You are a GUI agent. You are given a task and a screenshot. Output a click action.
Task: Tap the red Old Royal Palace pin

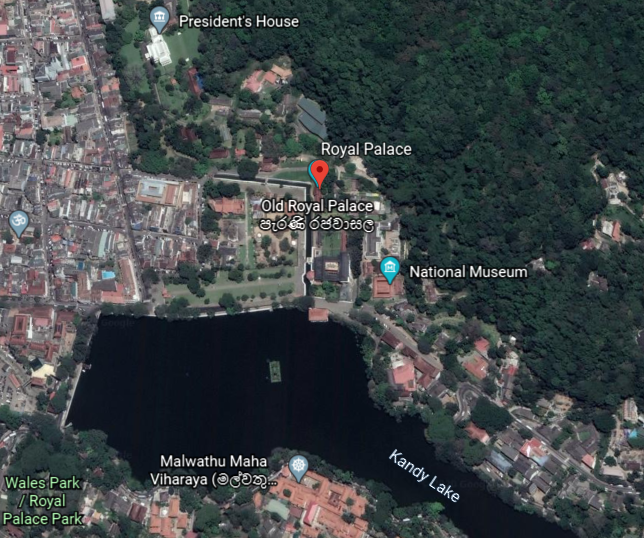pos(319,172)
